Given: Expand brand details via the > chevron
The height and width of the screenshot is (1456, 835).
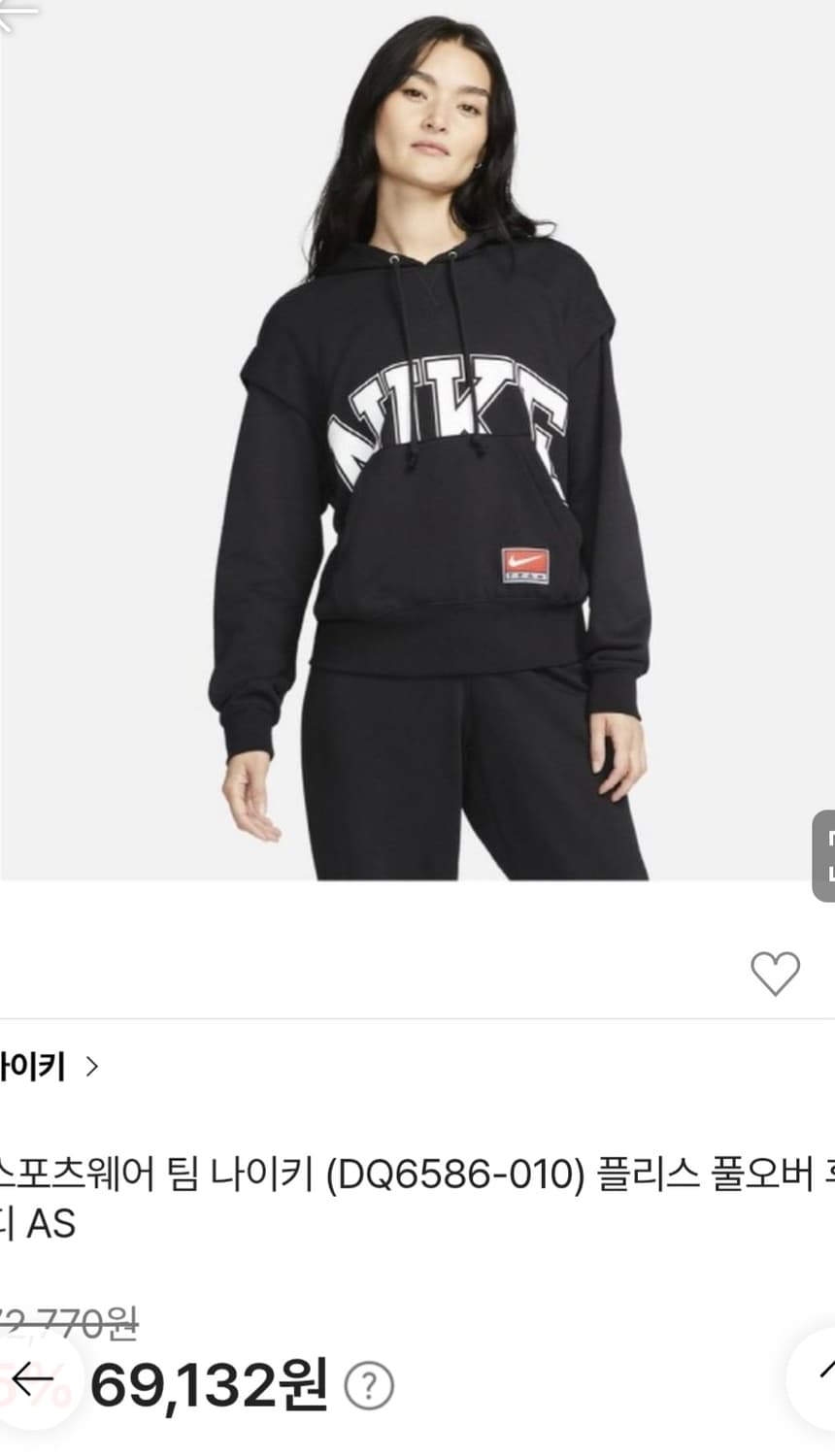Looking at the screenshot, I should [x=94, y=1069].
